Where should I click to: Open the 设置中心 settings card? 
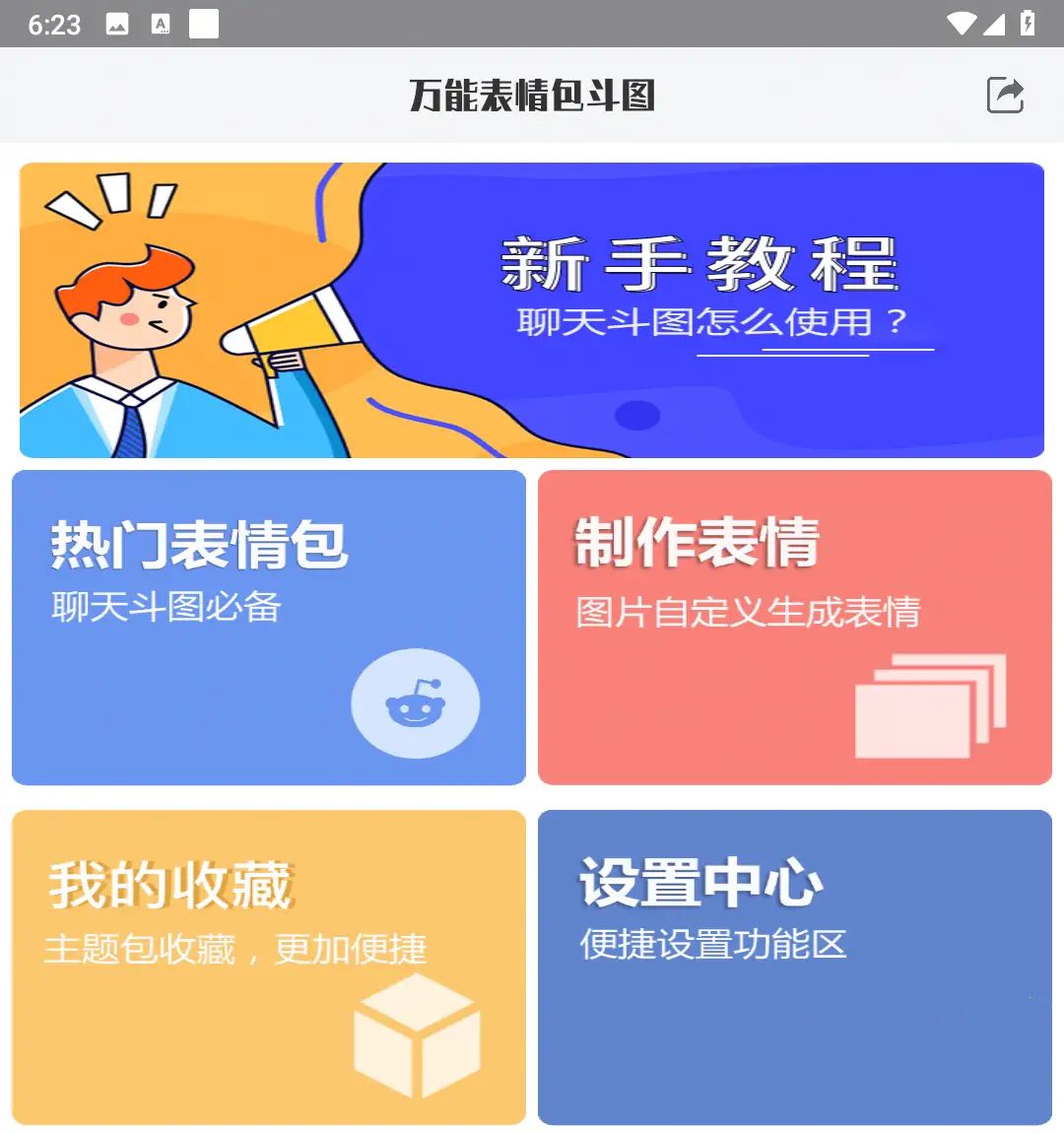(794, 967)
